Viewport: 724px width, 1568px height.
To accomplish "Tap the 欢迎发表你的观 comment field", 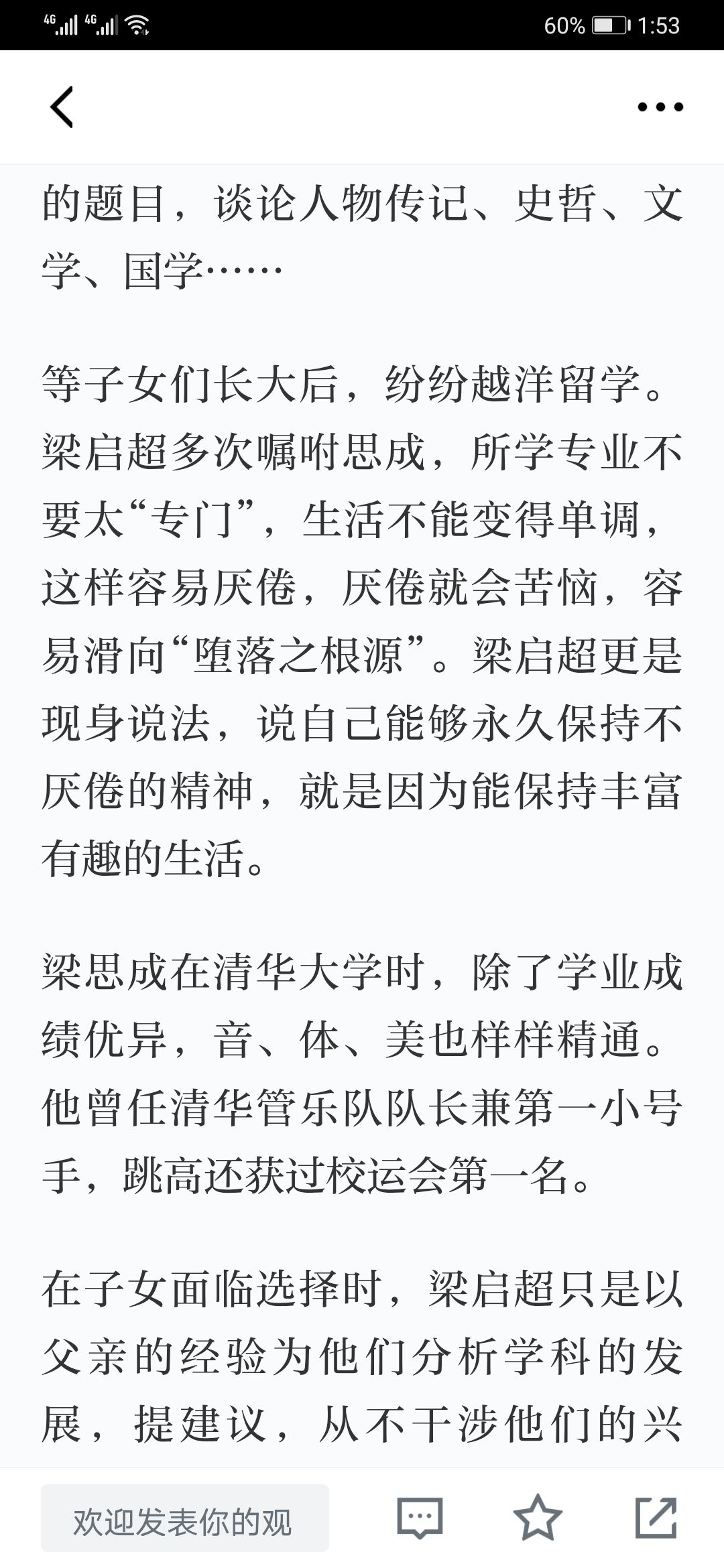I will click(185, 1518).
